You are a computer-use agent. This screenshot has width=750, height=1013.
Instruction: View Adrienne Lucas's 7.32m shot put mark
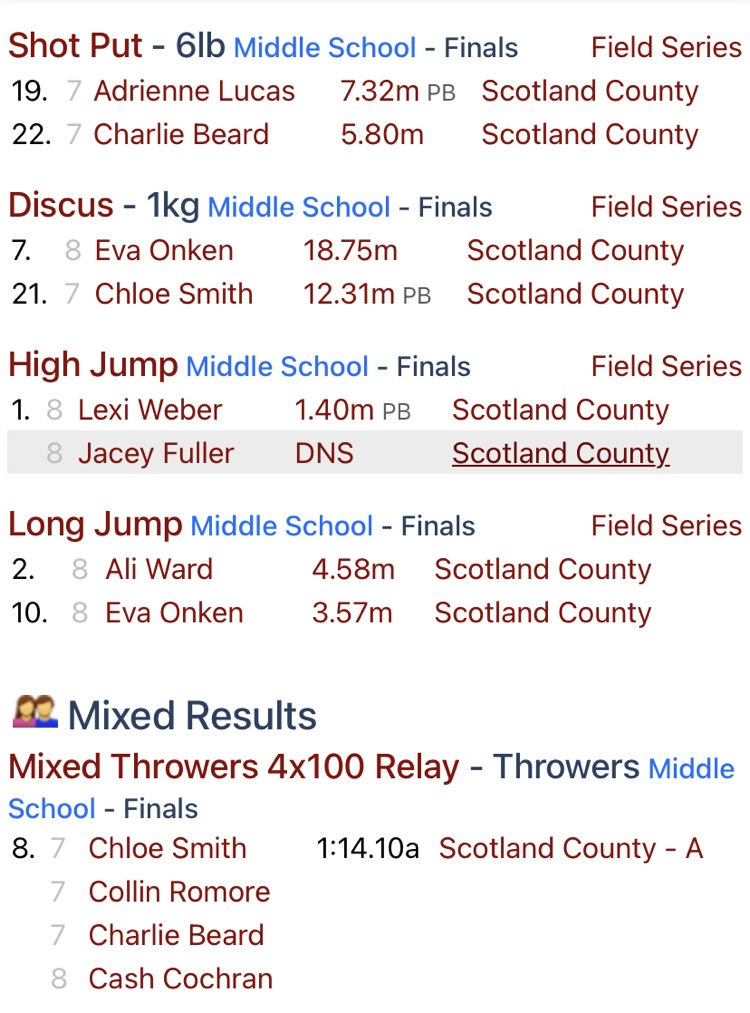(380, 91)
